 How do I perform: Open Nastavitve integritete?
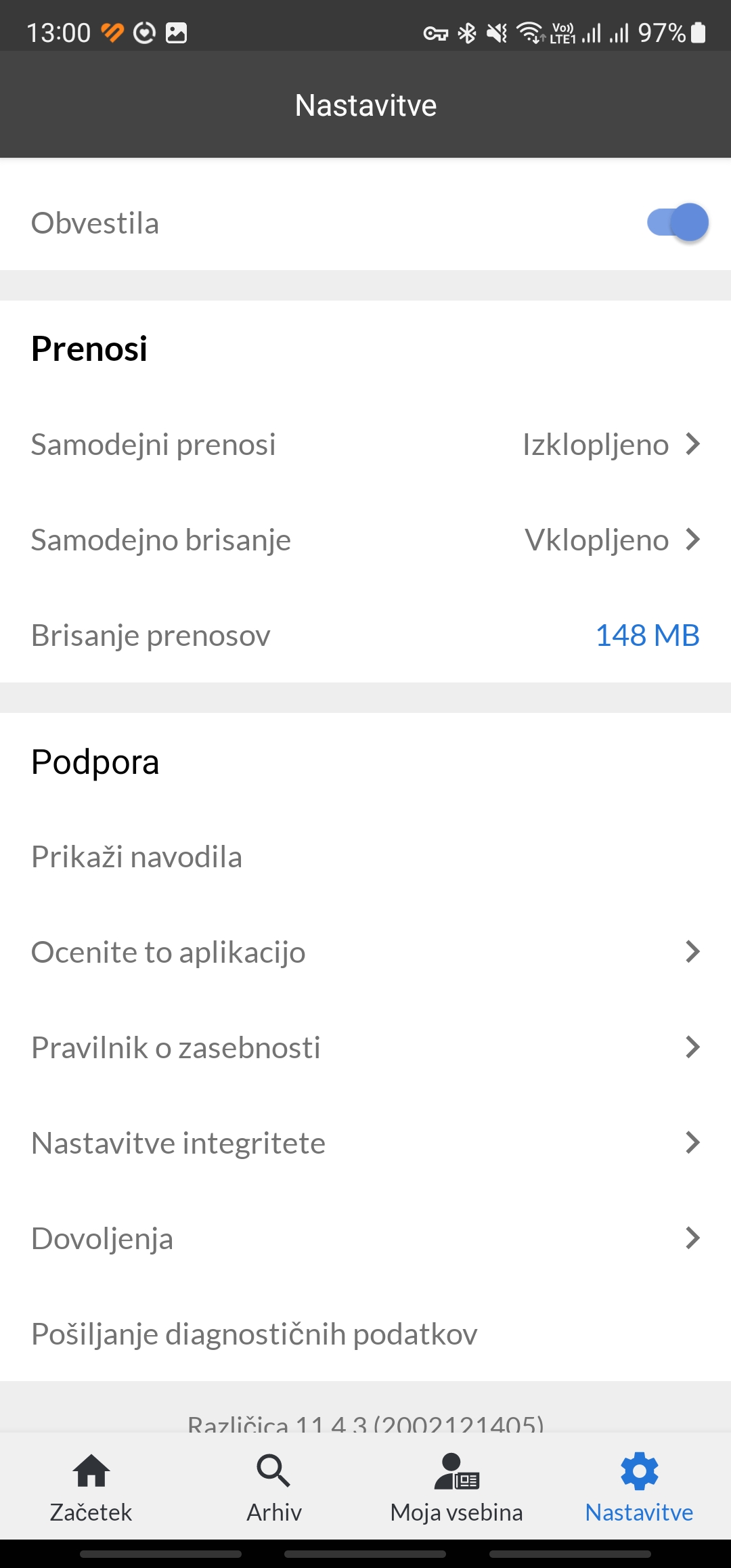pyautogui.click(x=365, y=1144)
